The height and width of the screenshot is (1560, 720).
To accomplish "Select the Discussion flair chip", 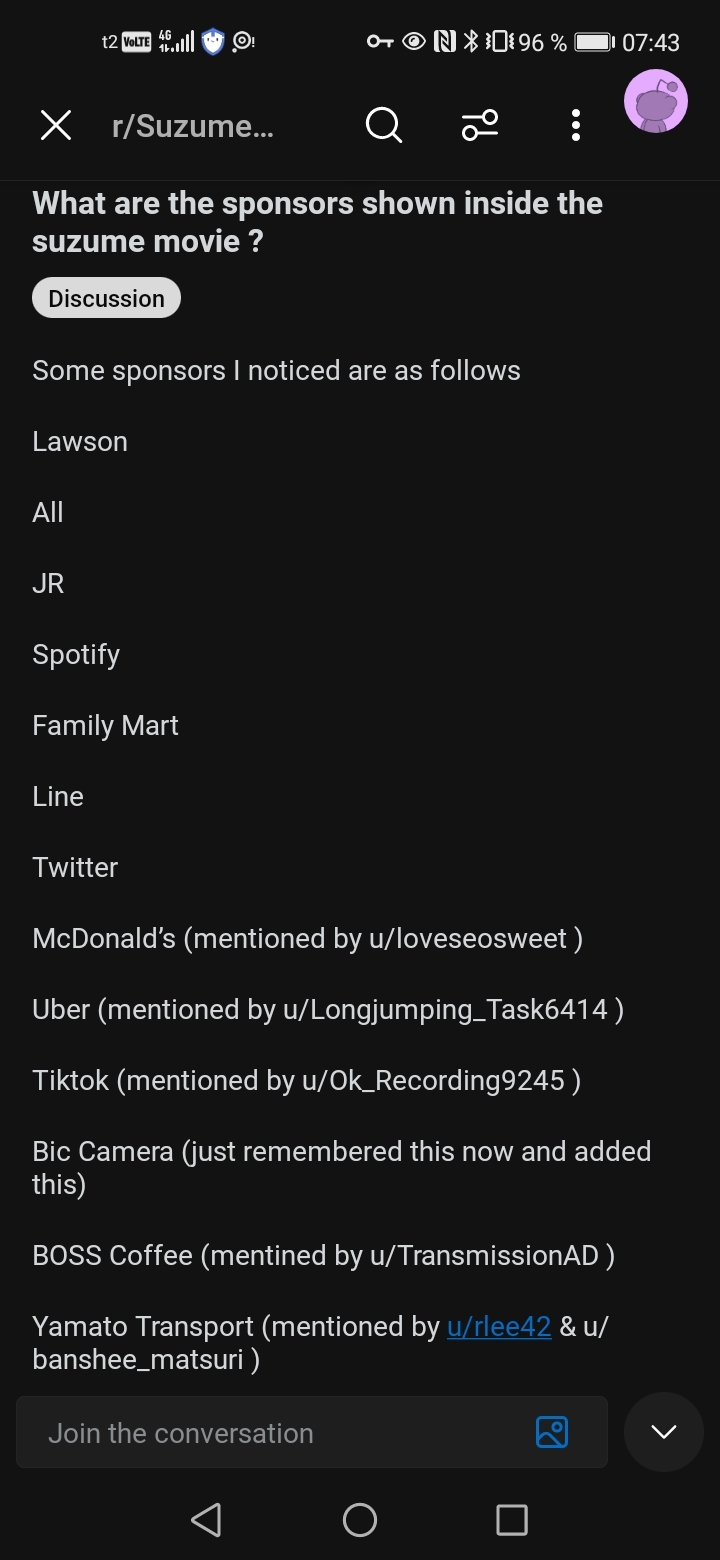I will pos(106,299).
